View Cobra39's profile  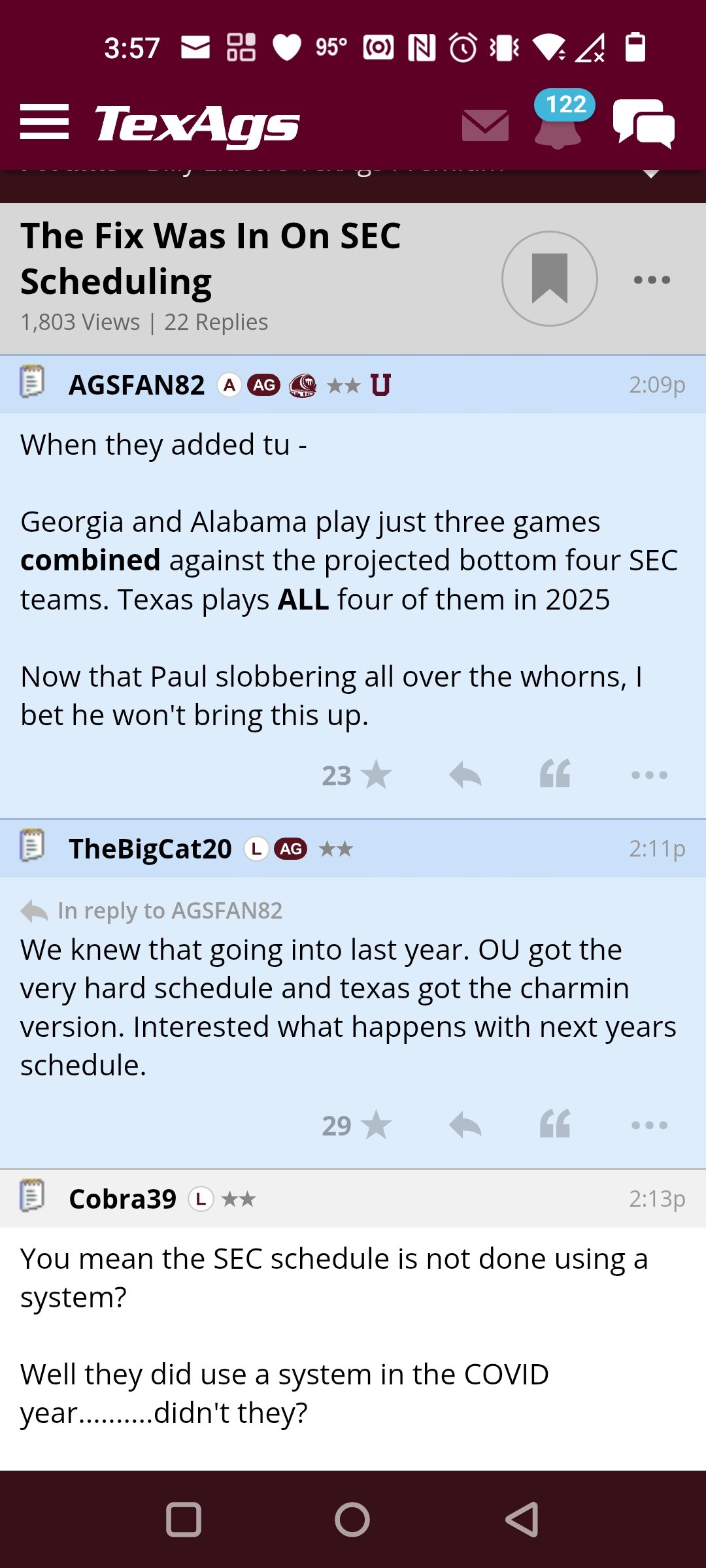coord(123,1199)
